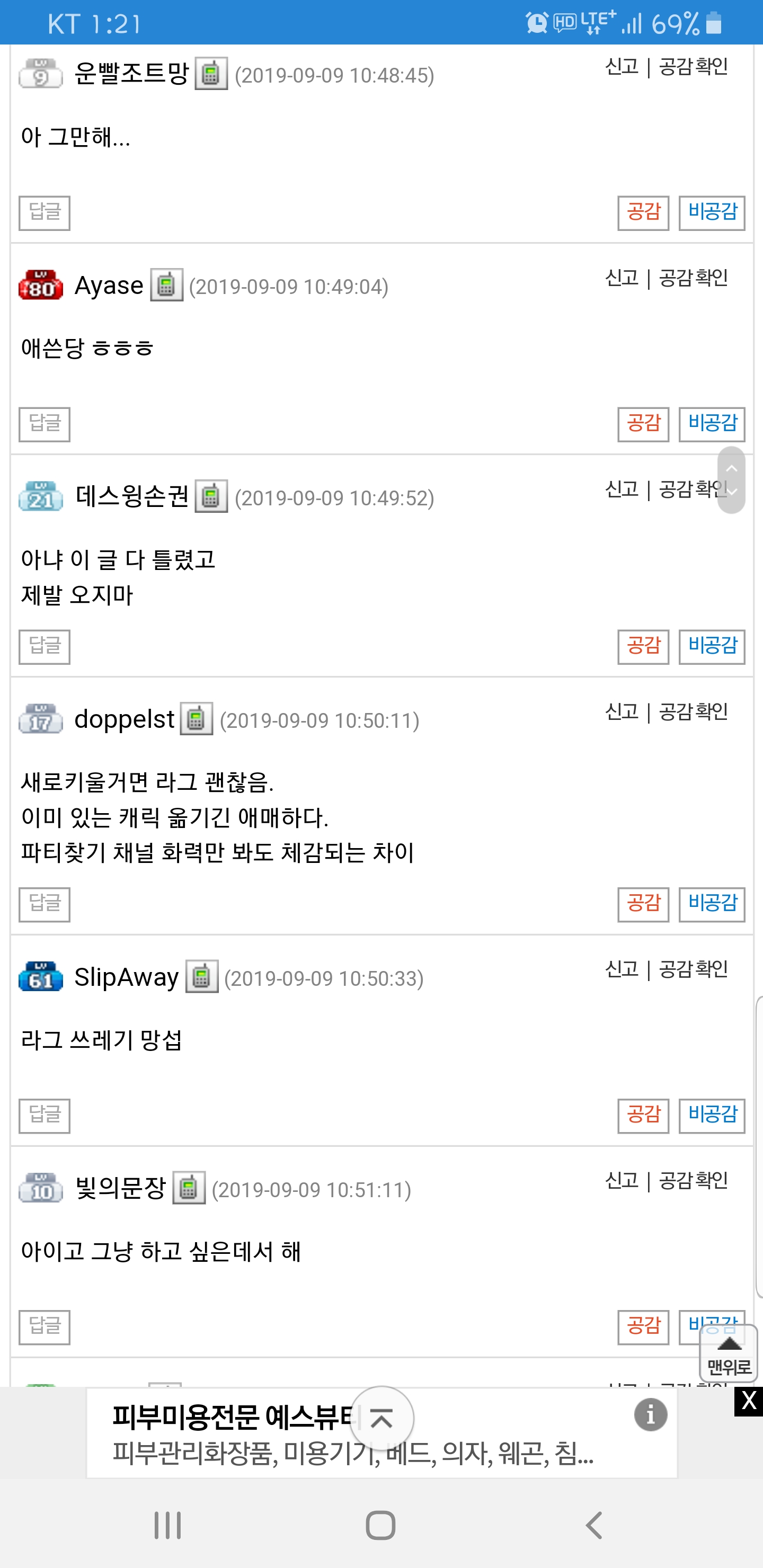Image resolution: width=763 pixels, height=1568 pixels.
Task: Reply to Ayase's comment
Action: 44,424
